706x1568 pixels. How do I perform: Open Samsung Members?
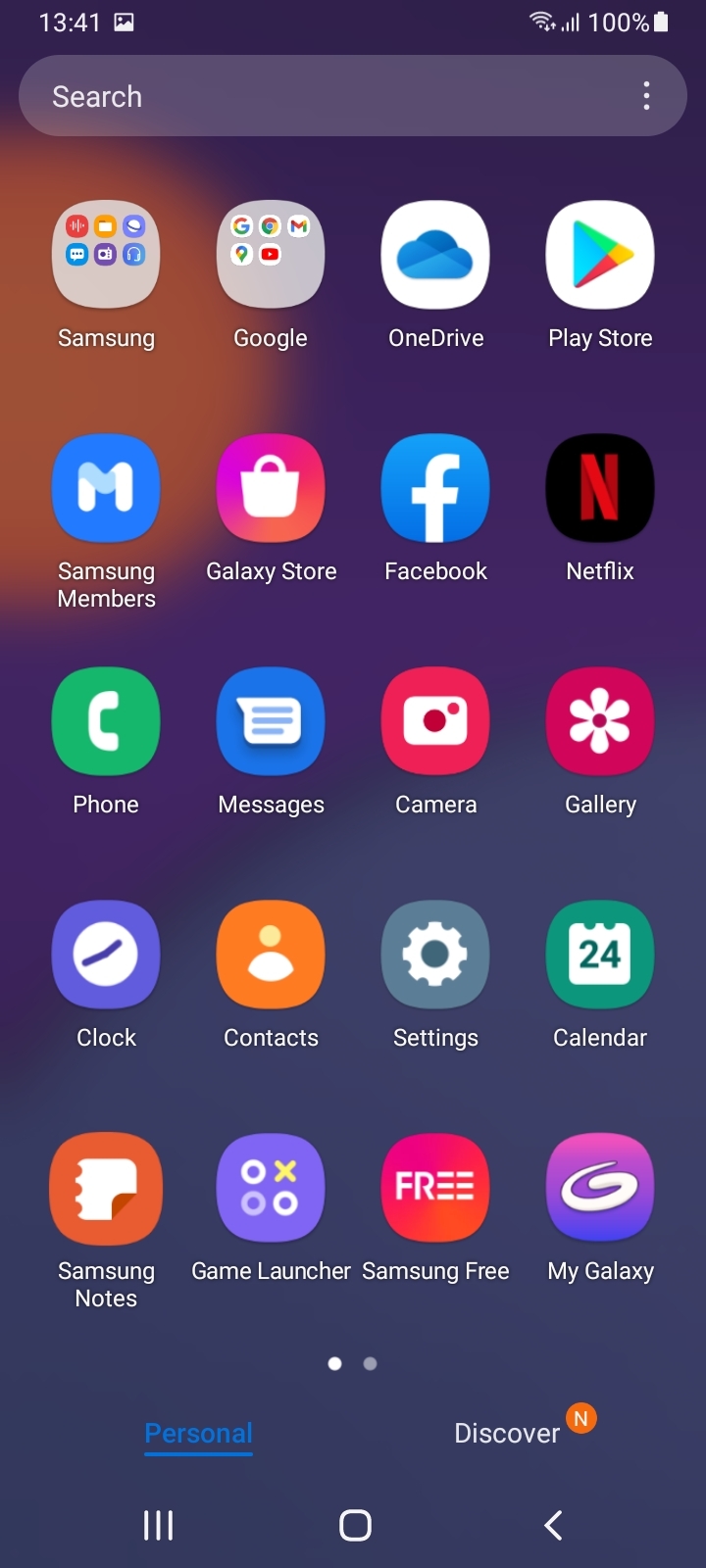[x=106, y=487]
